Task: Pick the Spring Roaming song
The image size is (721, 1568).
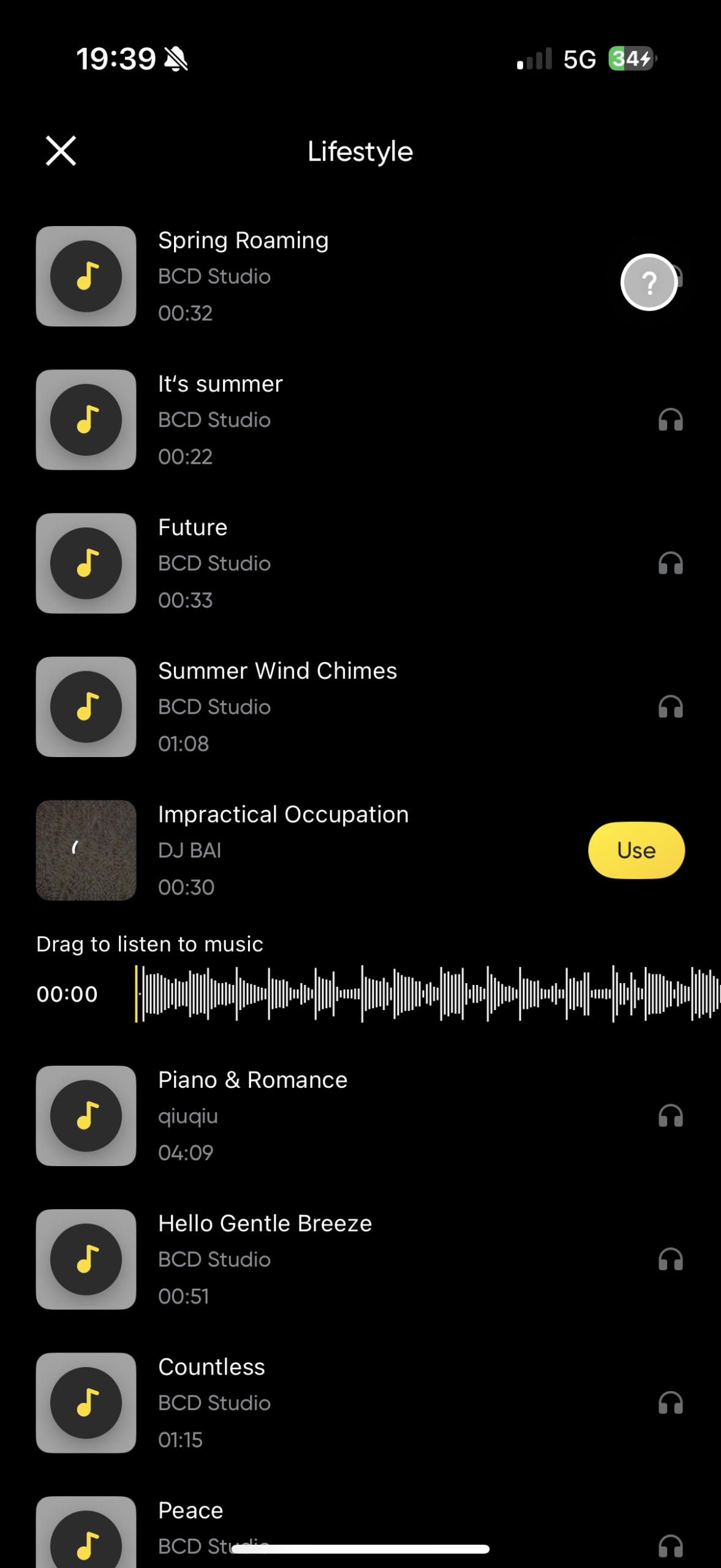Action: pos(243,241)
